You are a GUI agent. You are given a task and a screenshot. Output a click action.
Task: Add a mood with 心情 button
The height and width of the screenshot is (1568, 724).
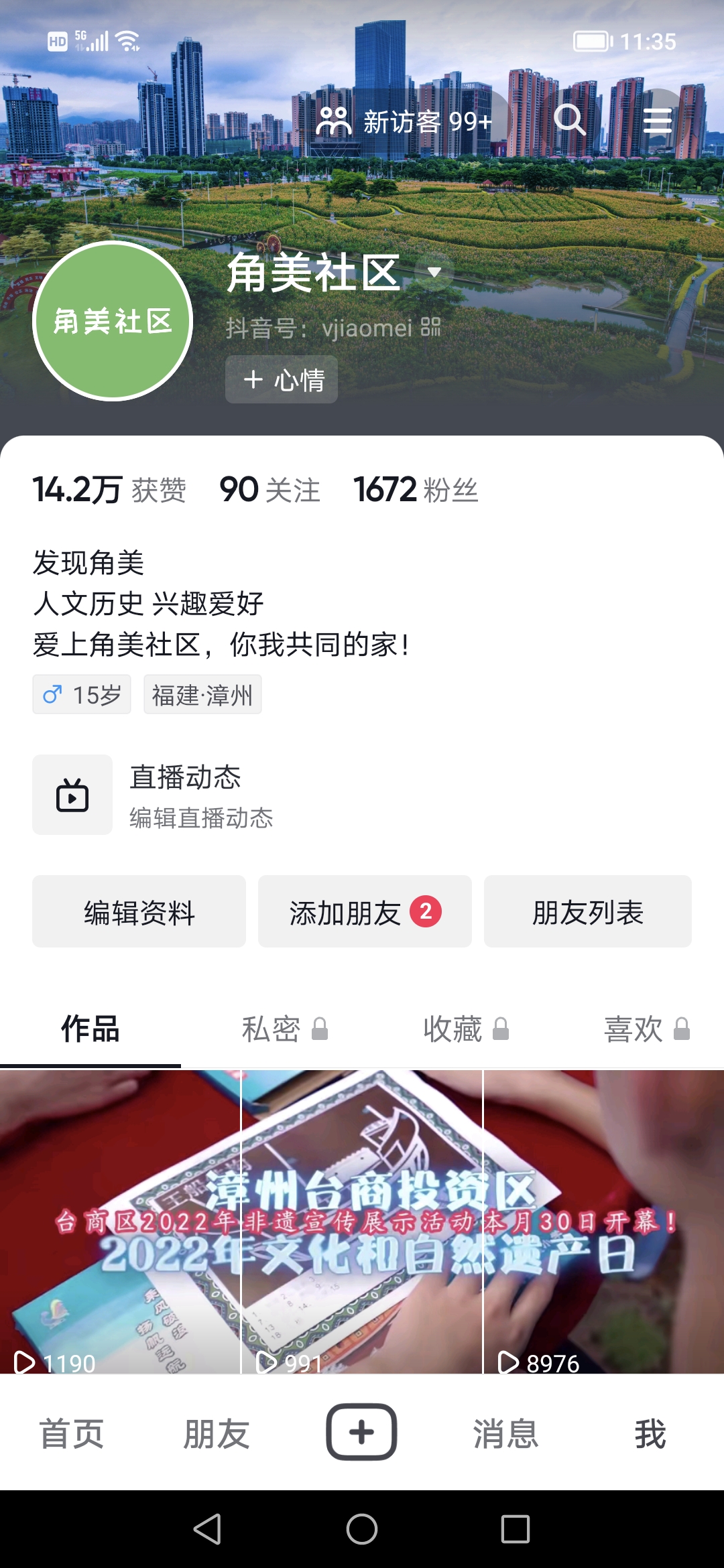coord(282,380)
